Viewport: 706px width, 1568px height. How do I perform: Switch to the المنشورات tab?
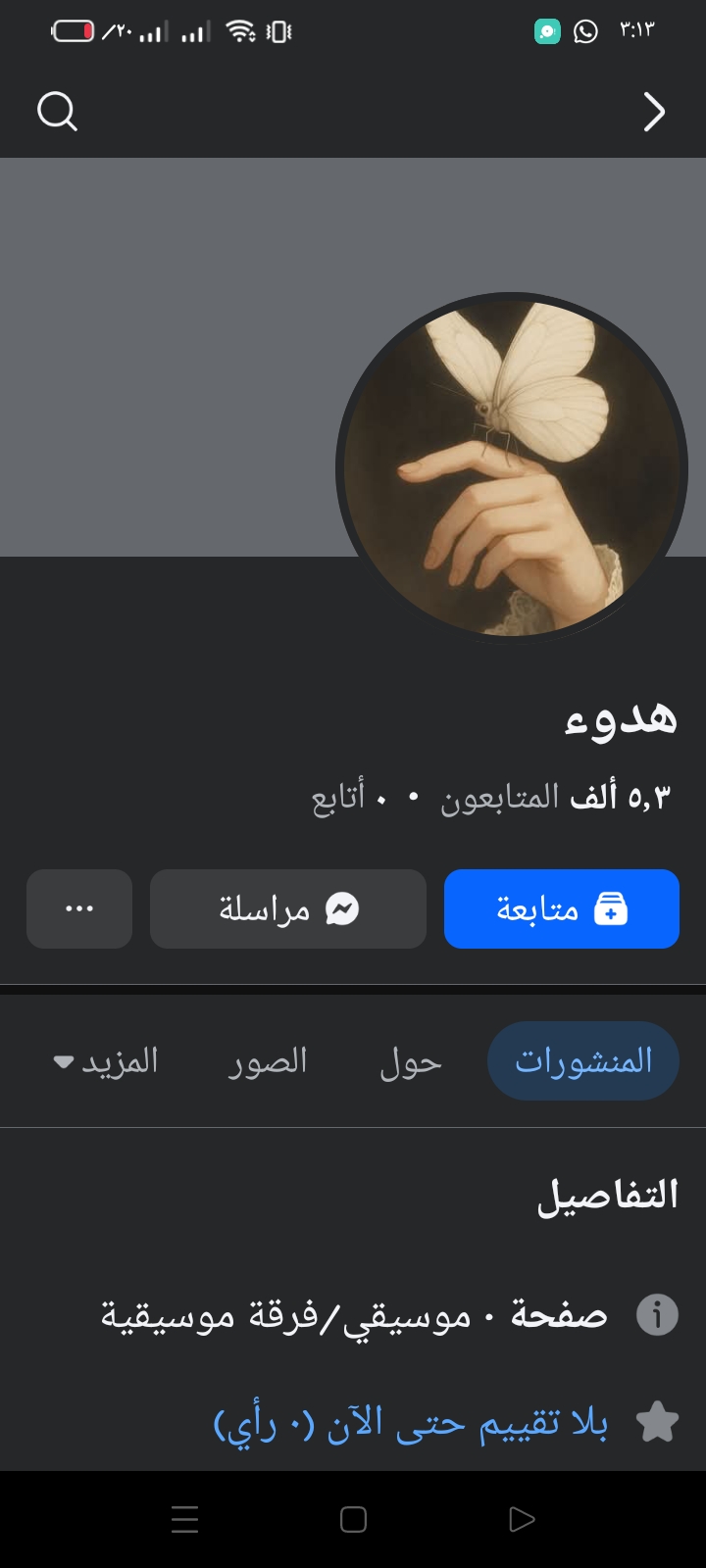click(x=582, y=1061)
